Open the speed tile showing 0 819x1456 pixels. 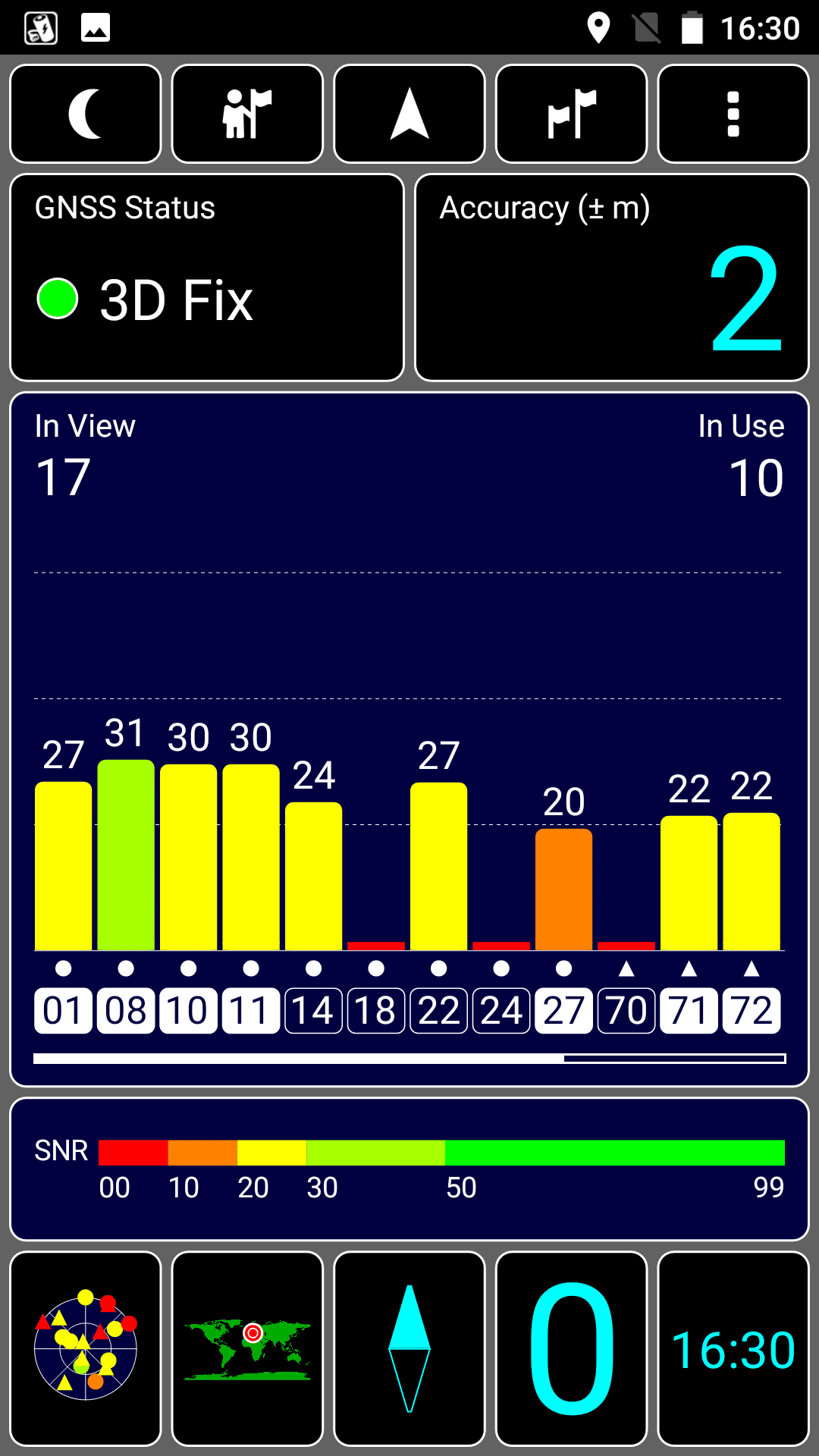(x=571, y=1349)
